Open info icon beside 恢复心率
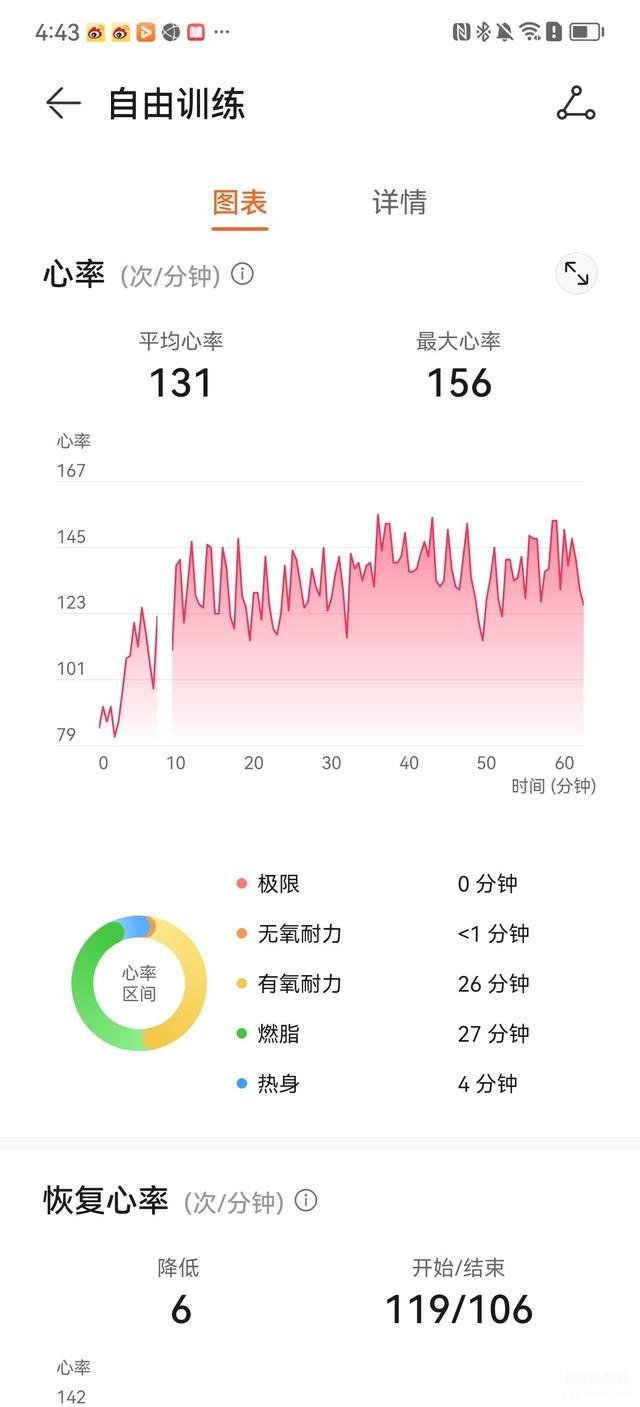This screenshot has width=640, height=1407. coord(306,1200)
